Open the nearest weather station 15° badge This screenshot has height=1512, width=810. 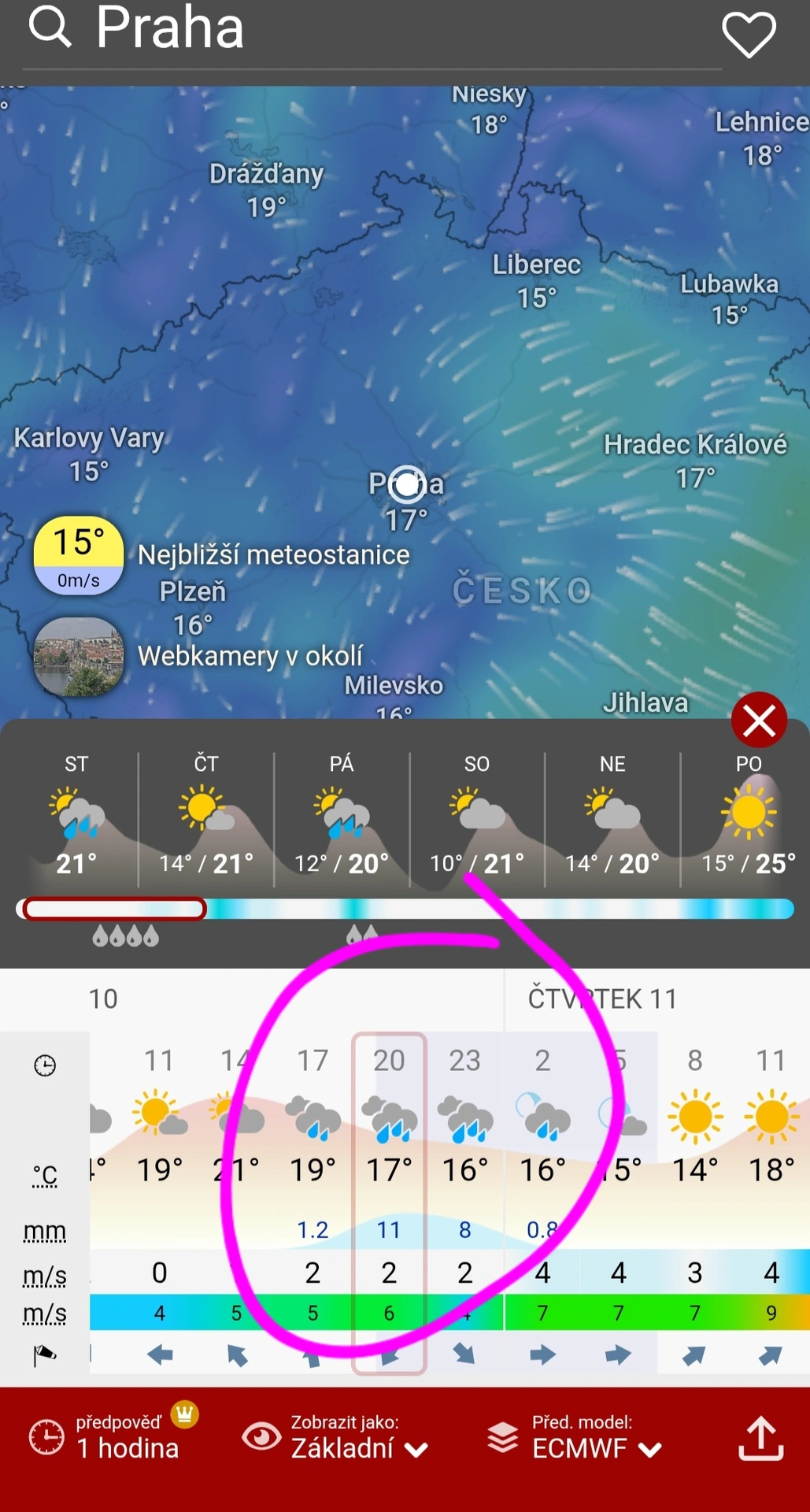(x=78, y=555)
